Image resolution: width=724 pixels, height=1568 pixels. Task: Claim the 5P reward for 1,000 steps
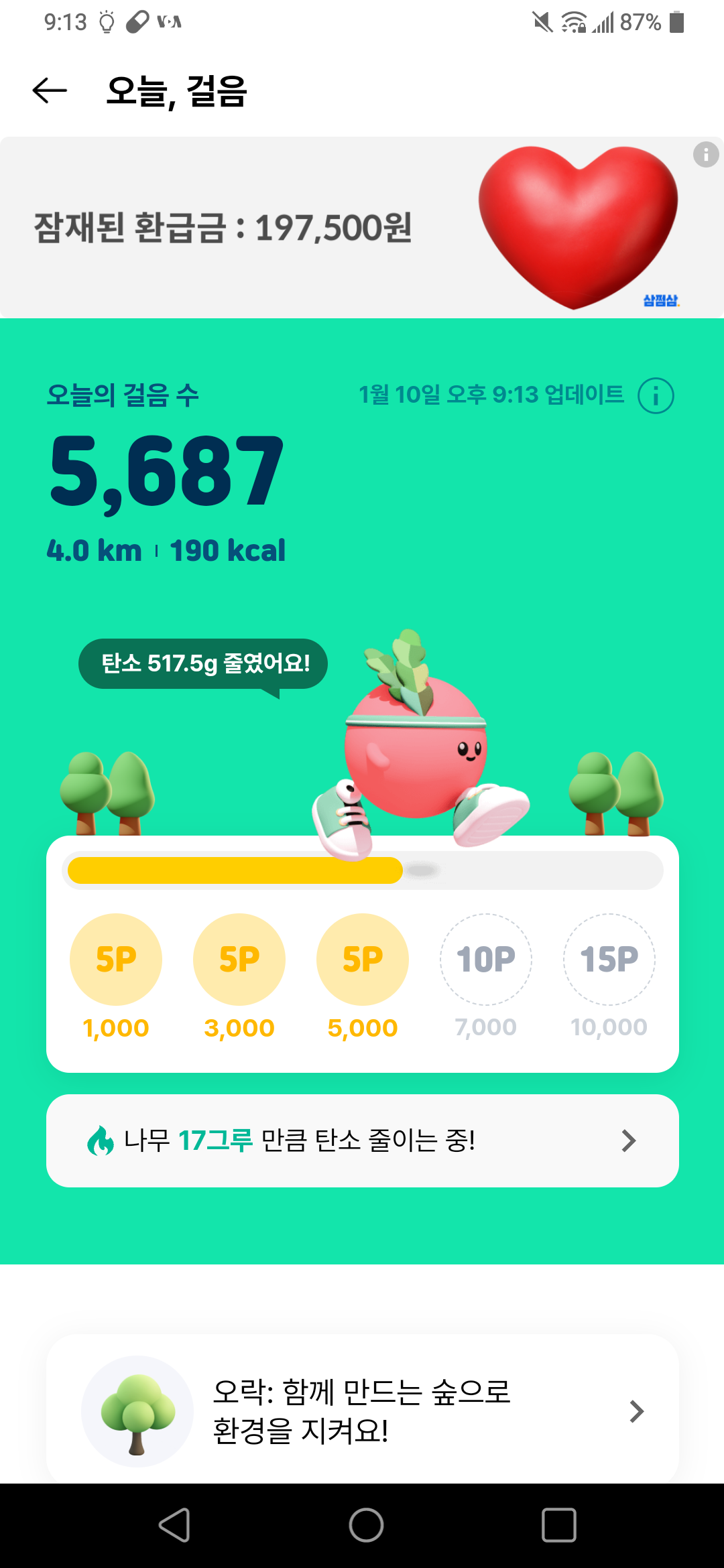[116, 959]
